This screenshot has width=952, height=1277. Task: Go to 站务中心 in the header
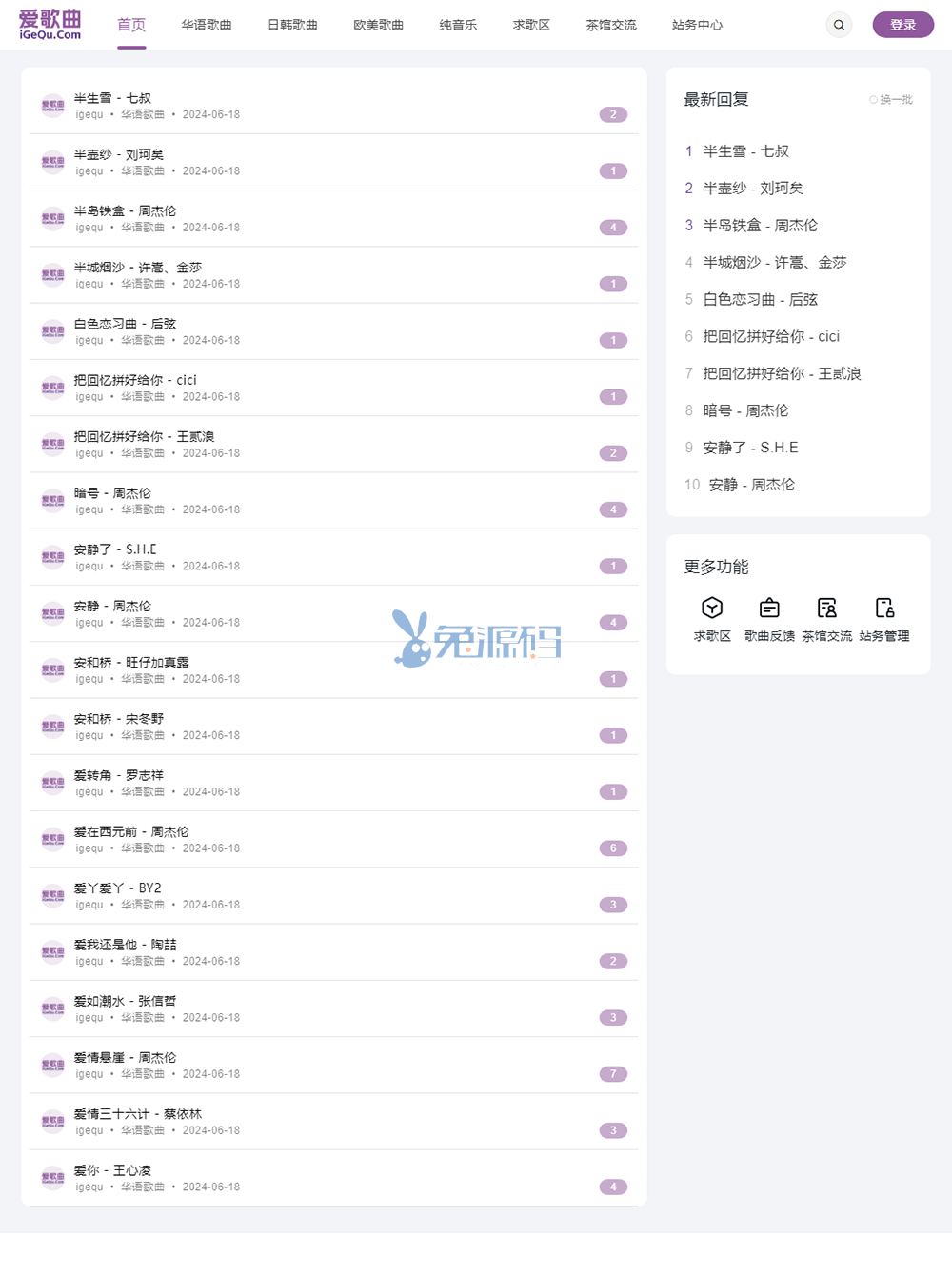point(697,25)
